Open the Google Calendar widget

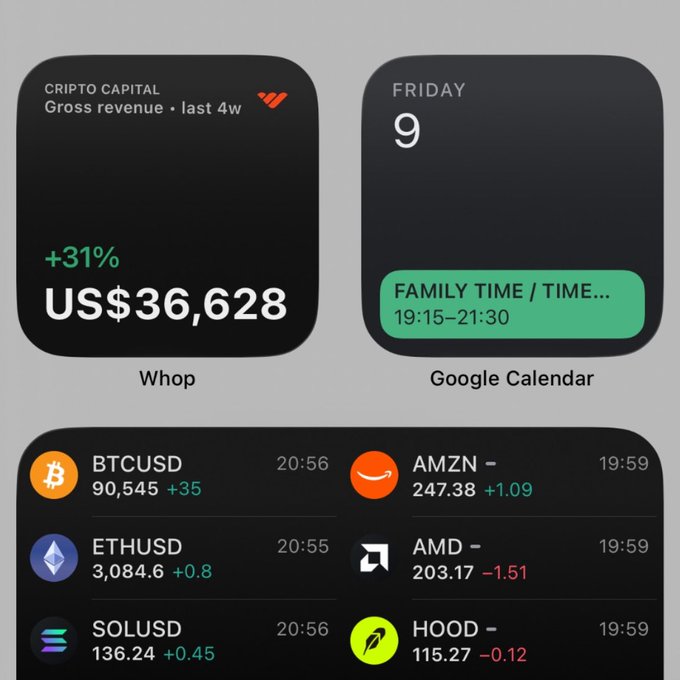click(512, 160)
